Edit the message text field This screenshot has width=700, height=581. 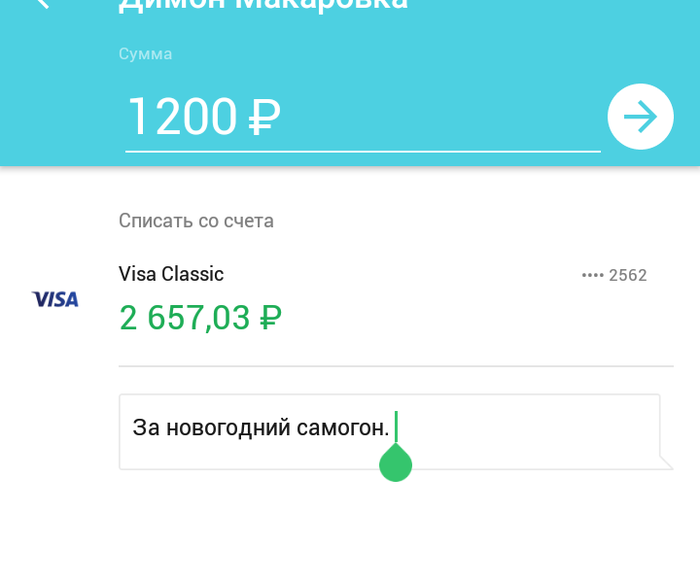point(390,431)
